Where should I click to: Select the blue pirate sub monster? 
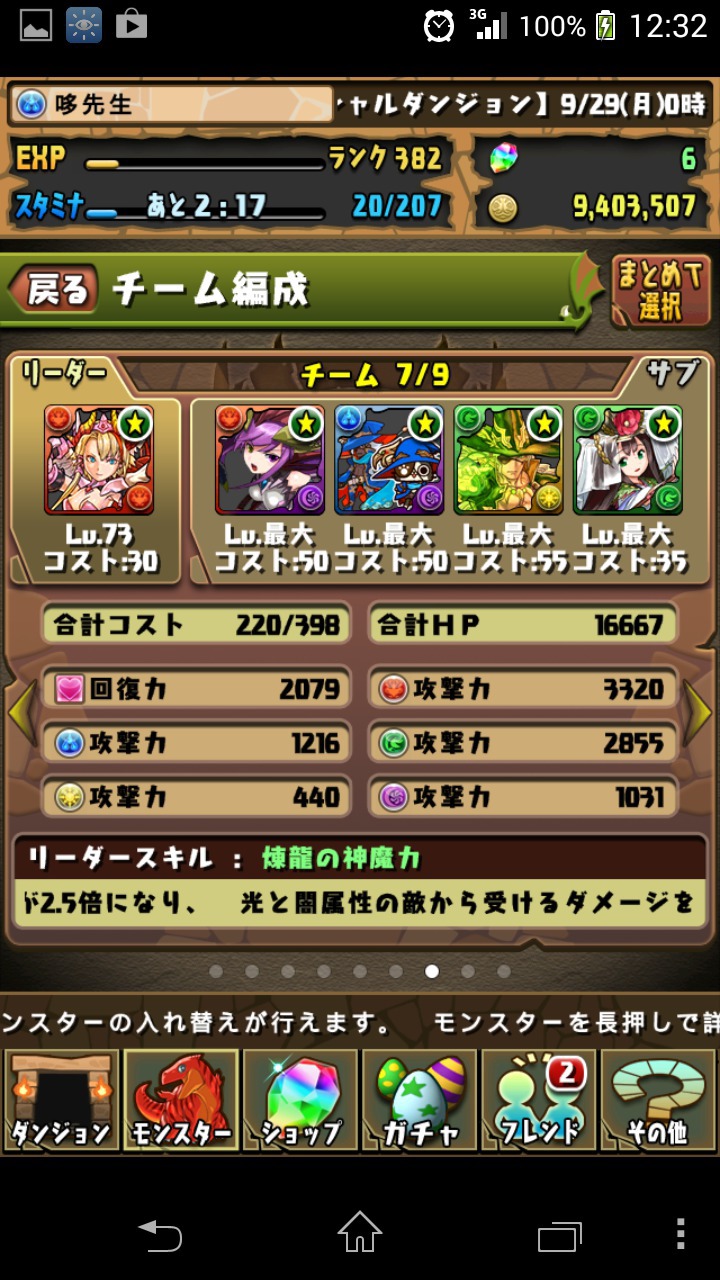[389, 460]
